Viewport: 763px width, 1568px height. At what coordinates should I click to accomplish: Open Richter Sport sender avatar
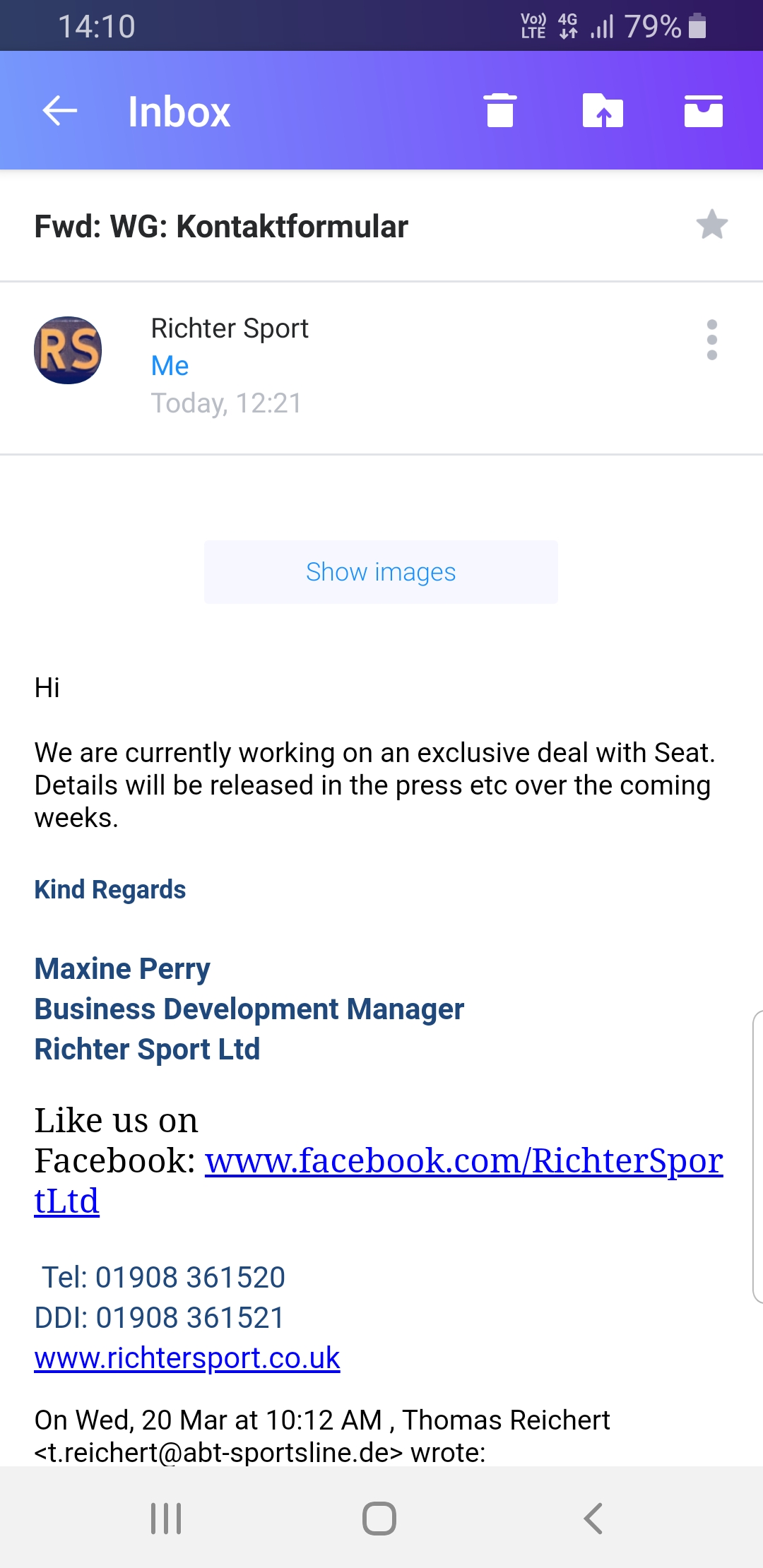68,350
